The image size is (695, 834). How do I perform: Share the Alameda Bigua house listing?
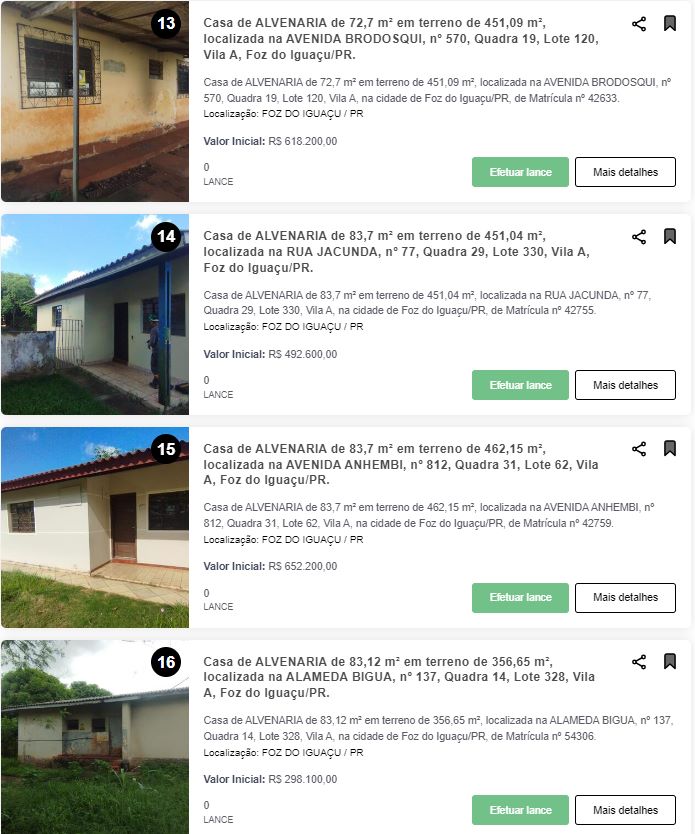tap(639, 662)
